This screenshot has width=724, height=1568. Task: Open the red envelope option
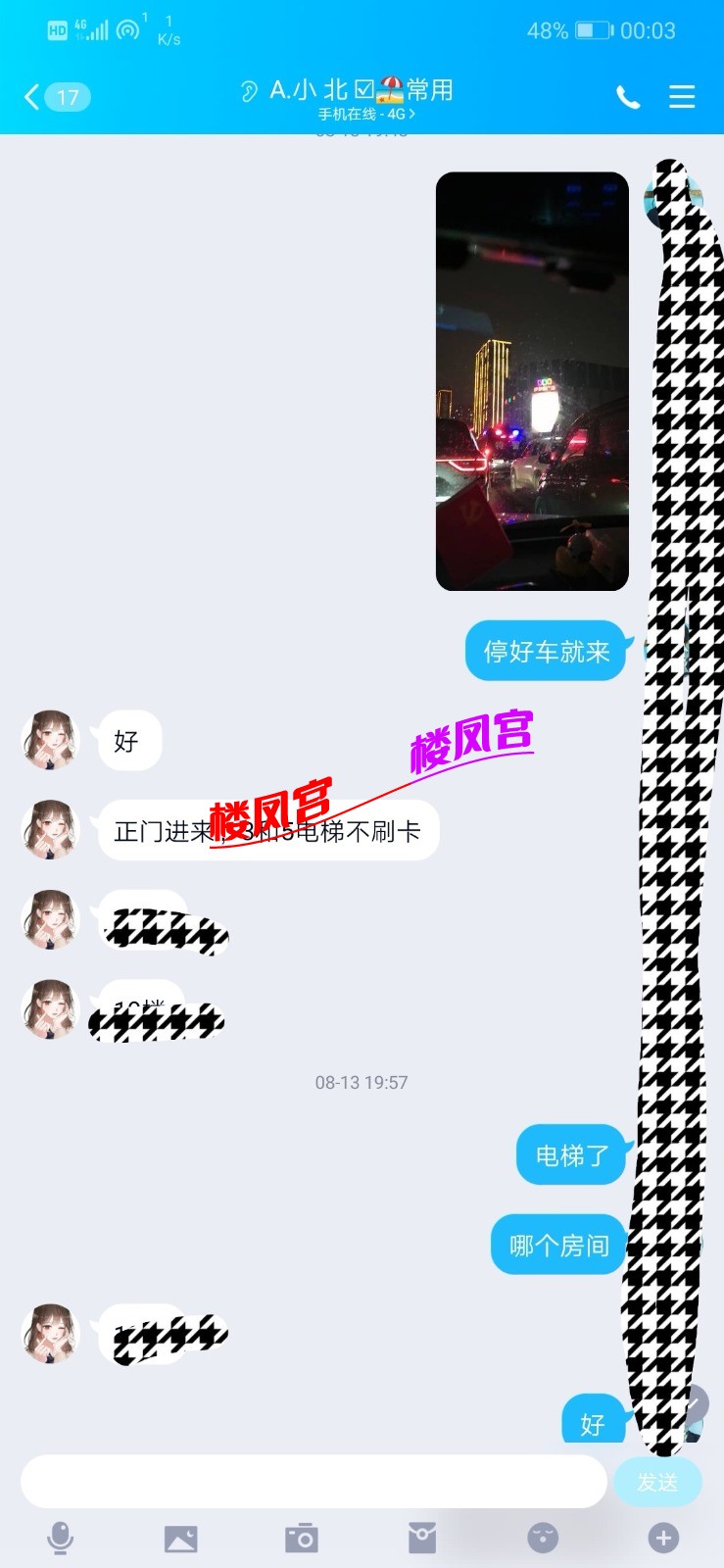pos(422,1538)
